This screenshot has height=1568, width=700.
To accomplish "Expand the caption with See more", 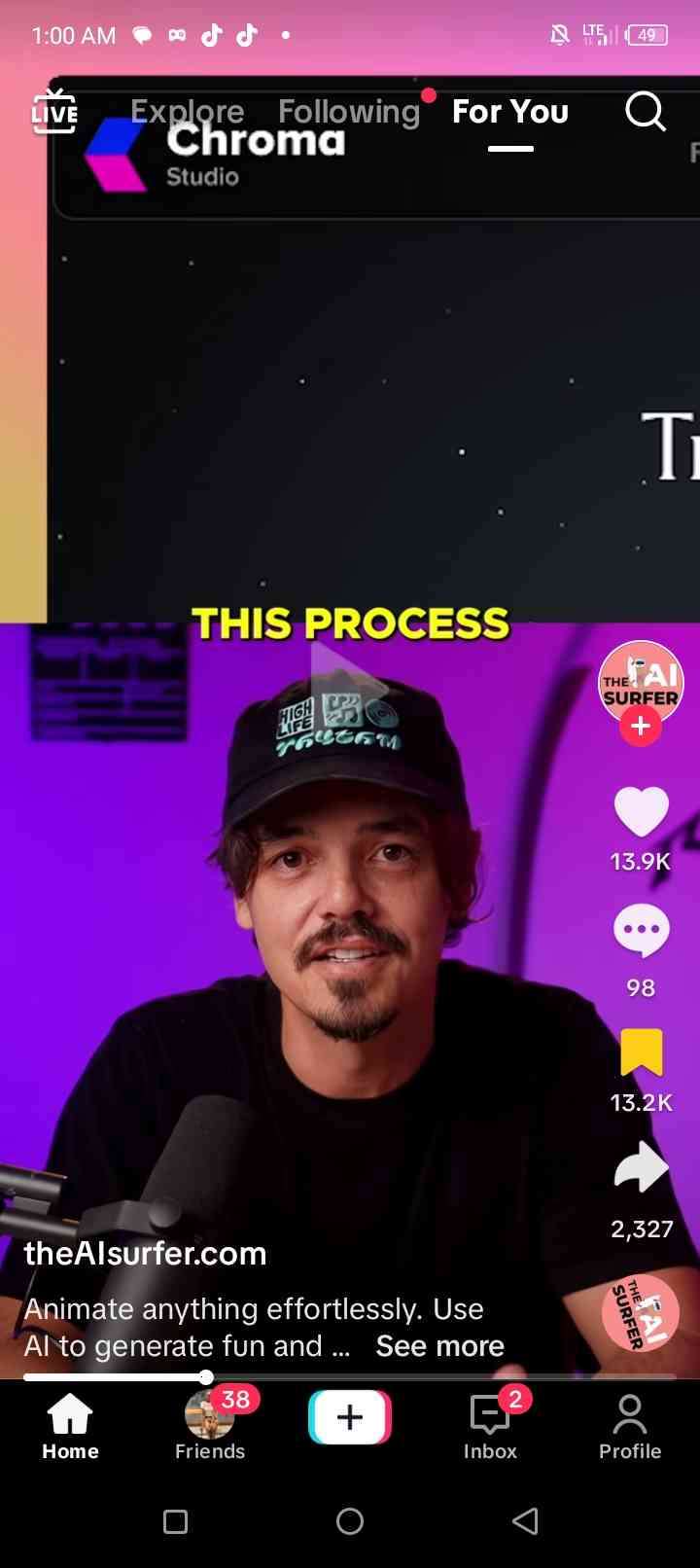I will tap(439, 1346).
